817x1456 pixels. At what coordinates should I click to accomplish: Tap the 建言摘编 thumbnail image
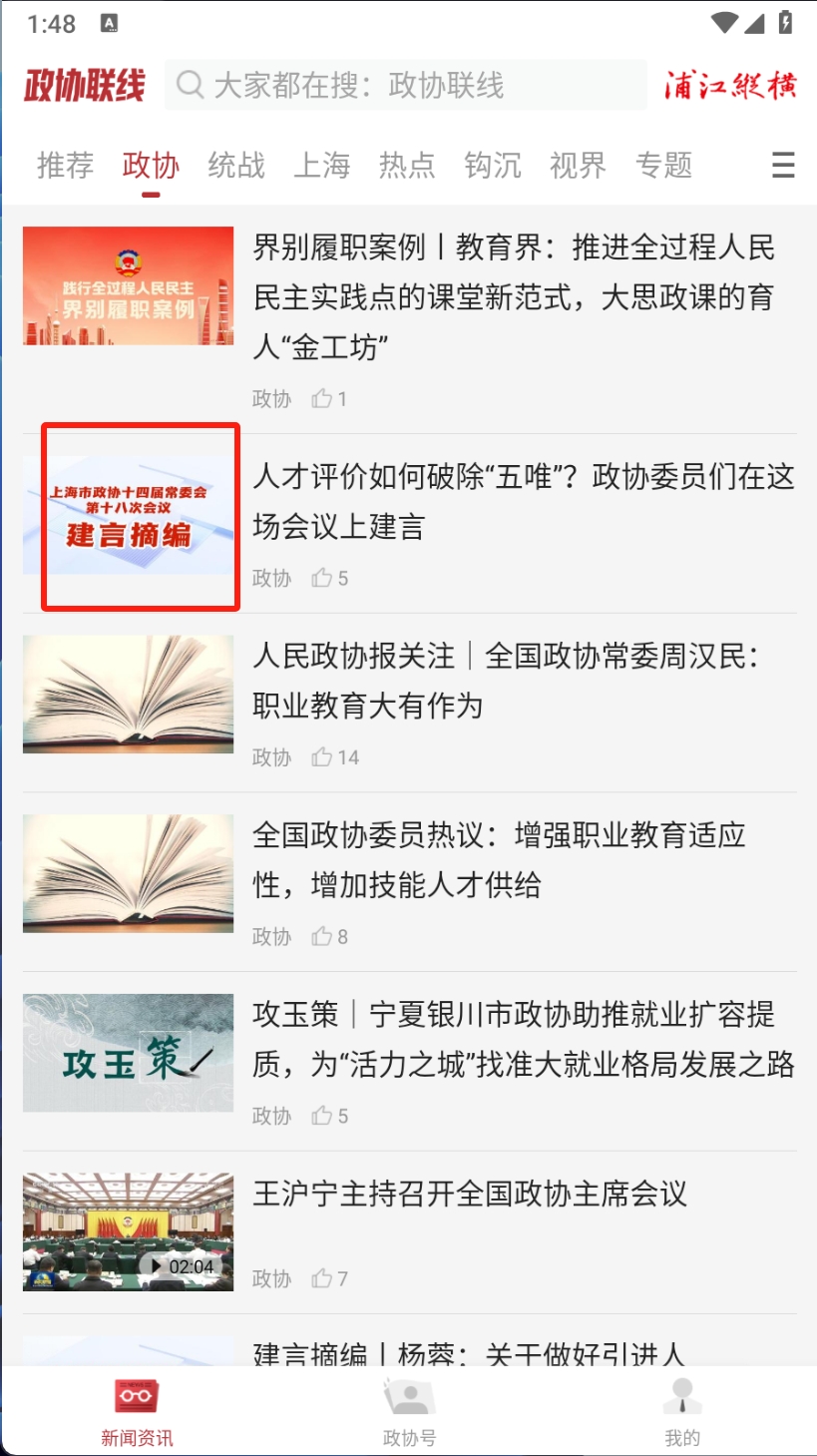tap(129, 515)
